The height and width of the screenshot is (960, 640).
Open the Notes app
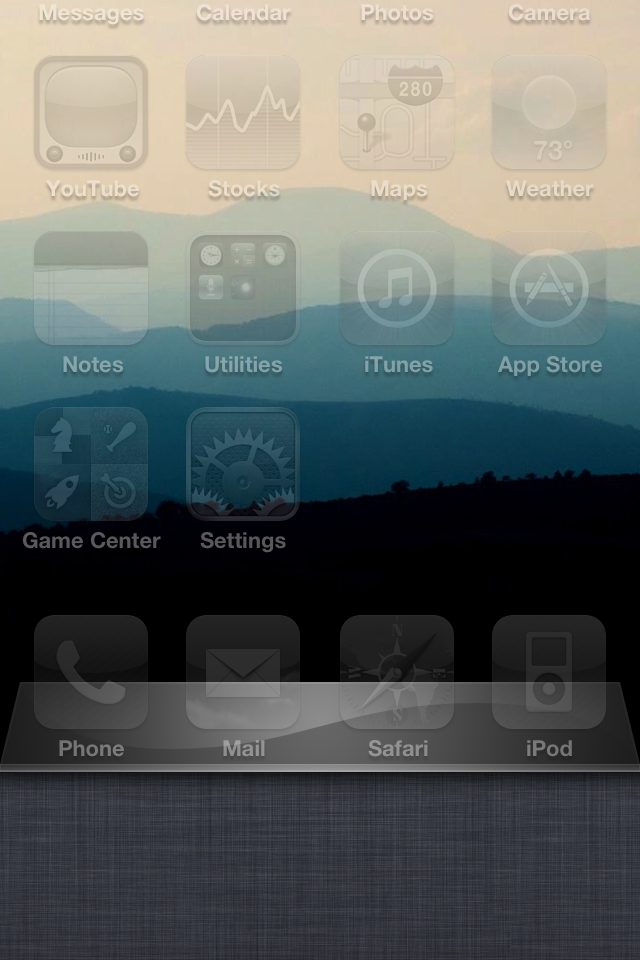[91, 288]
